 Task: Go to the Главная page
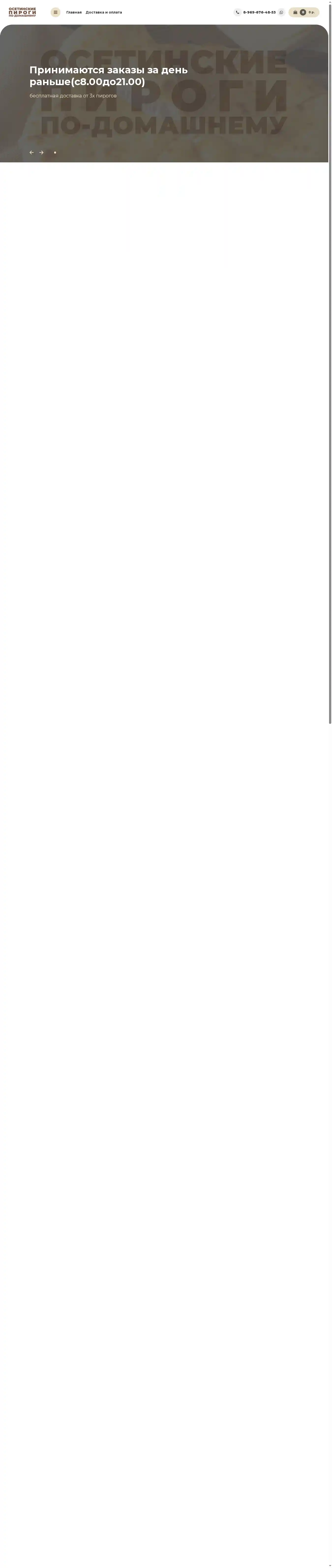click(74, 12)
